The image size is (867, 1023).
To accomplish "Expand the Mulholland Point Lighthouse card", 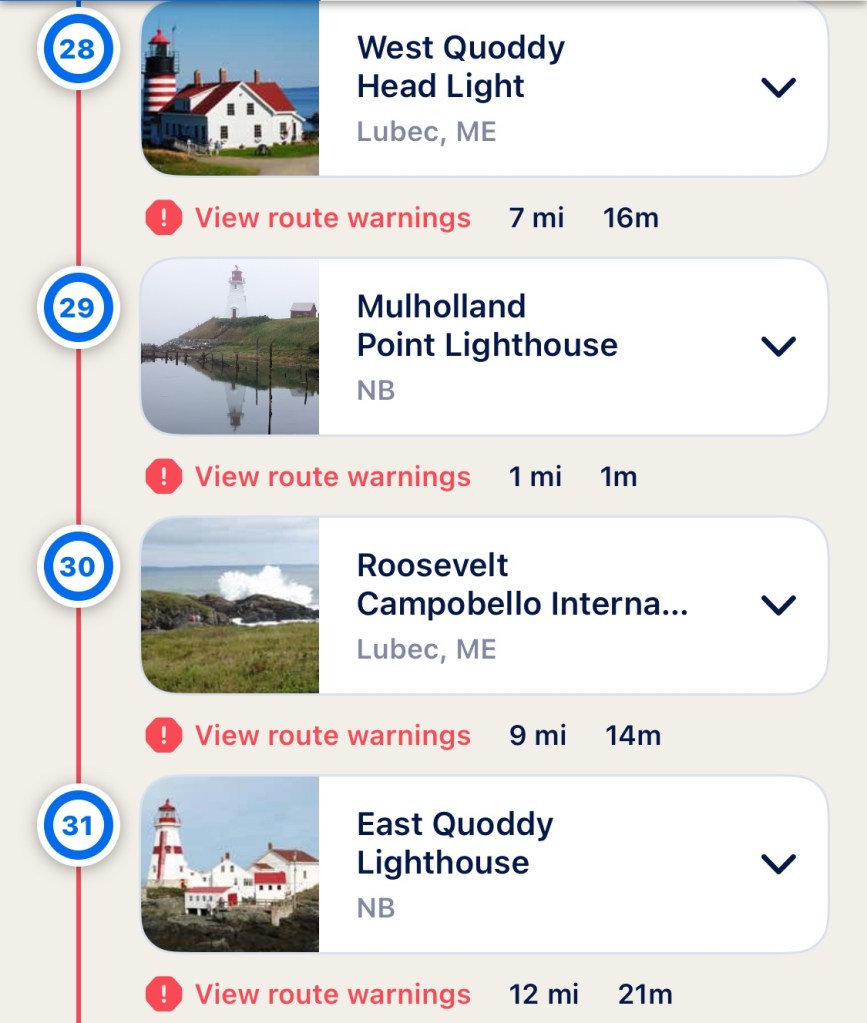I will tap(777, 347).
